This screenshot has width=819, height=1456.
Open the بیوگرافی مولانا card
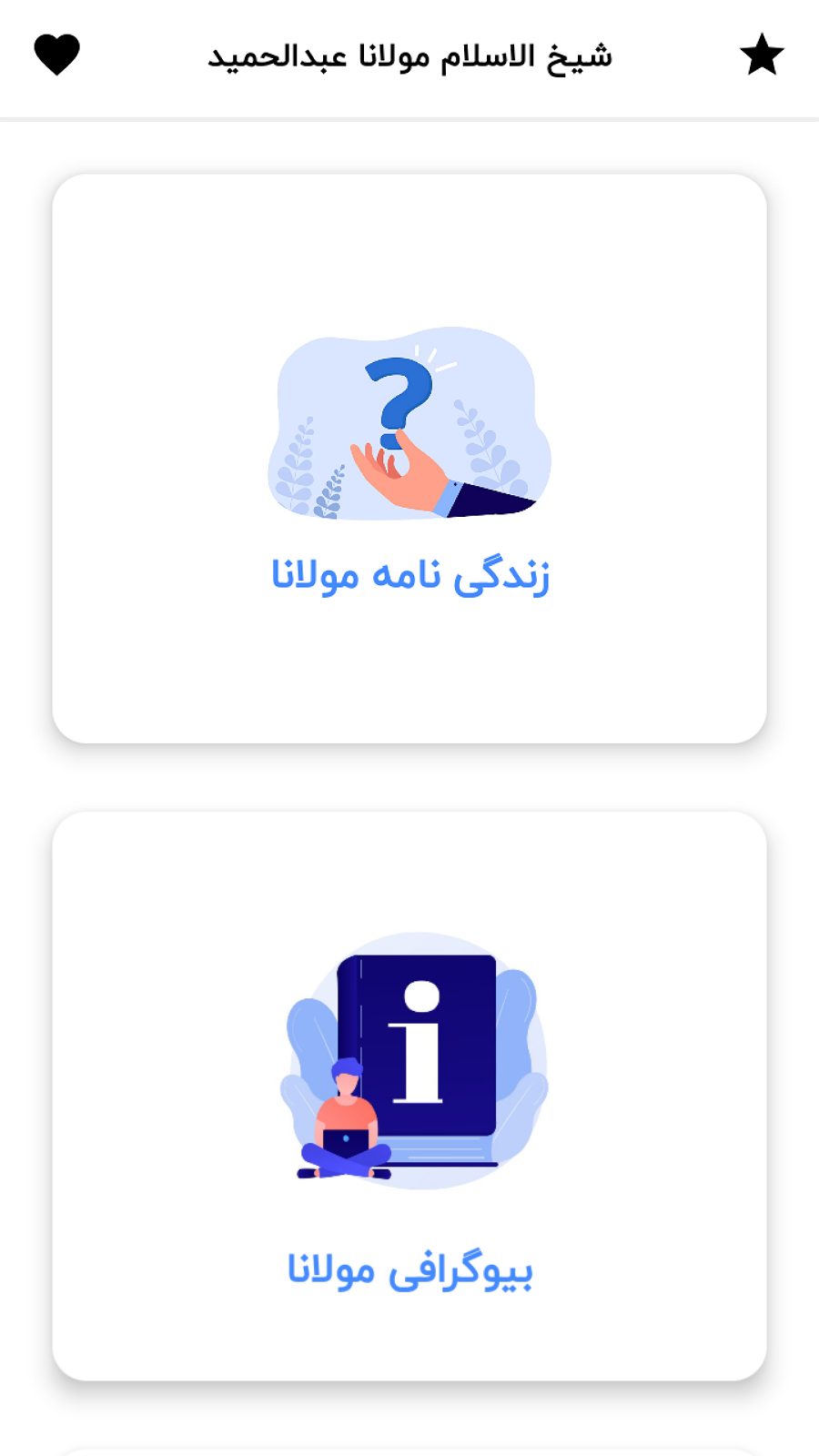coord(409,1096)
